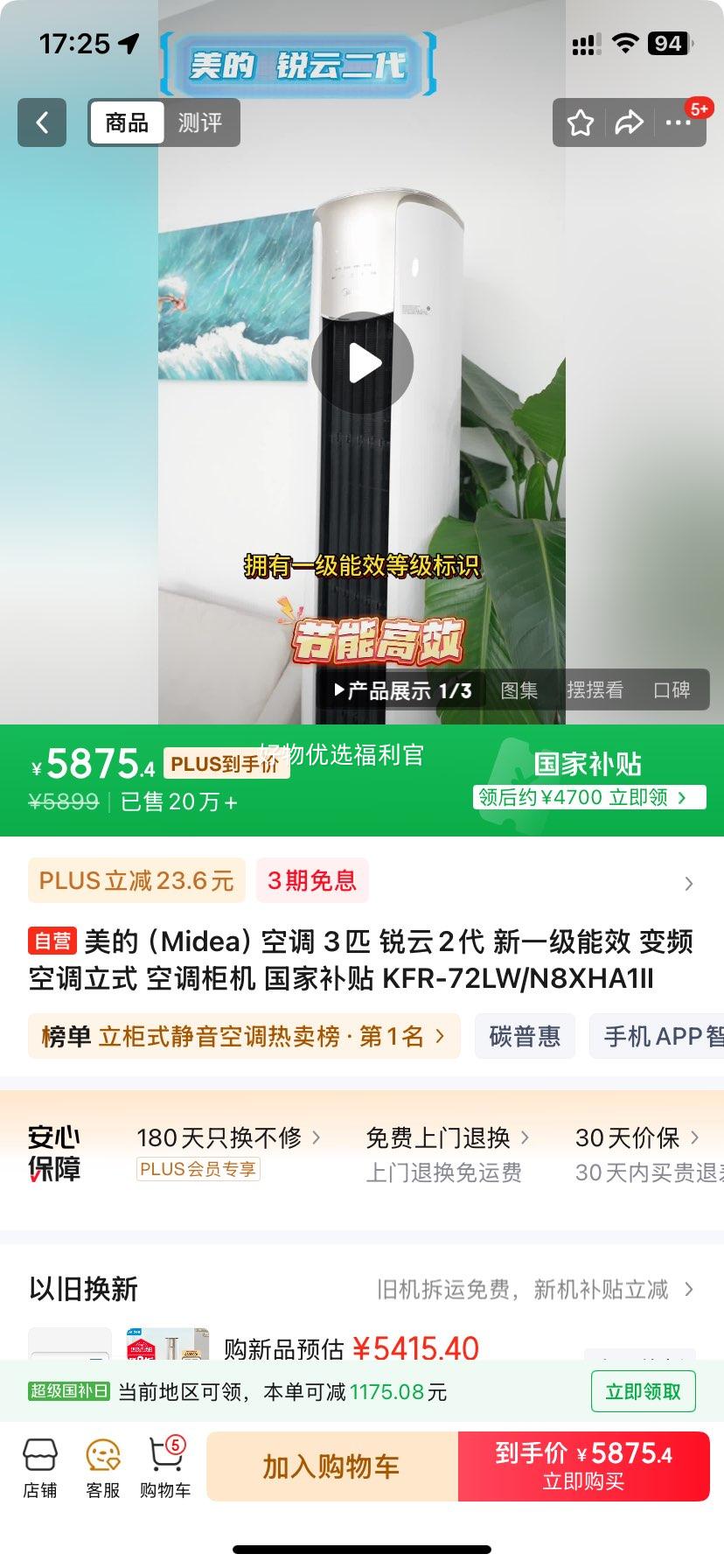Screen dimensions: 724x1568
Task: Tap the back arrow to leave product page
Action: 41,122
